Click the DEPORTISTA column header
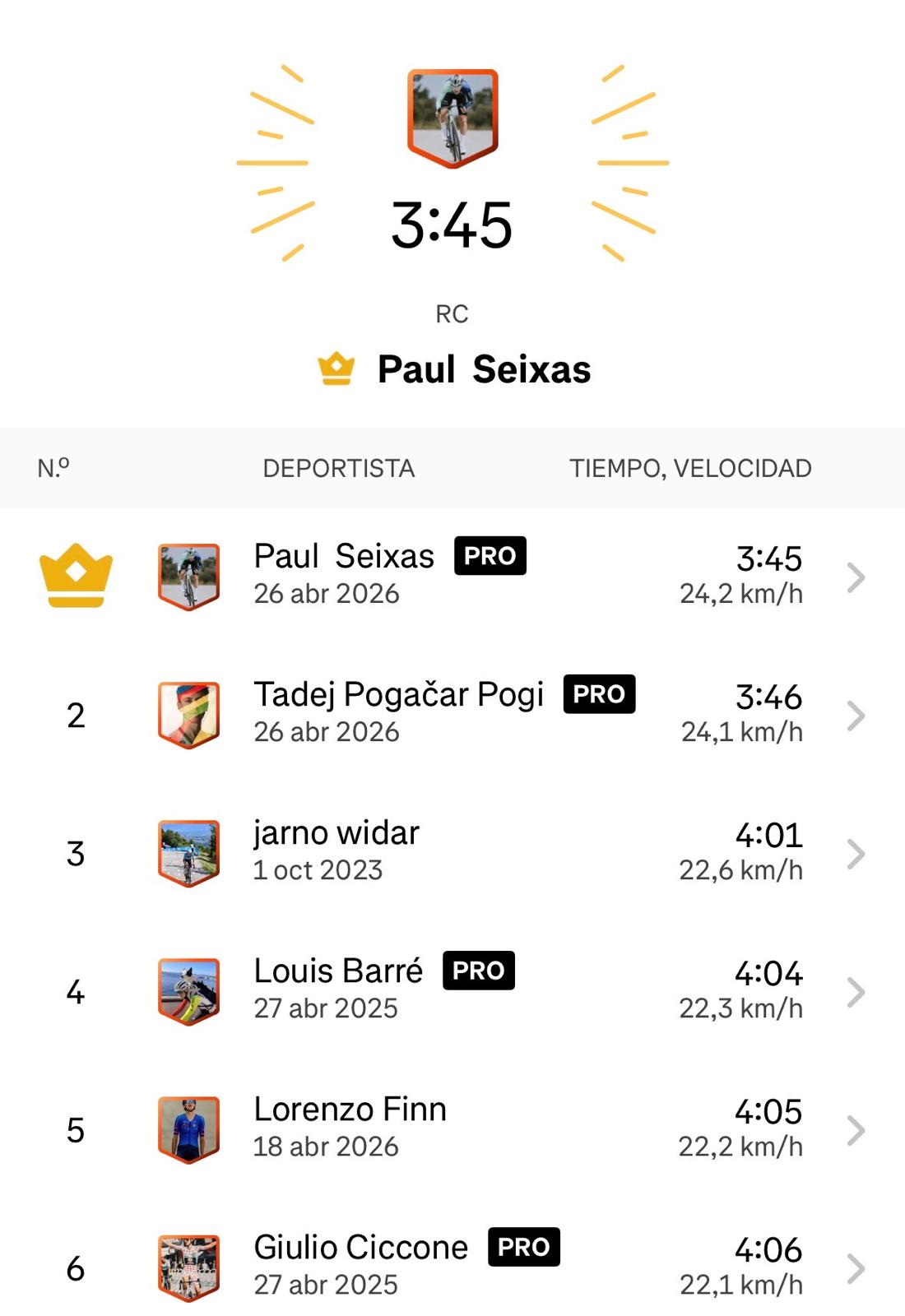This screenshot has width=905, height=1316. (x=340, y=469)
